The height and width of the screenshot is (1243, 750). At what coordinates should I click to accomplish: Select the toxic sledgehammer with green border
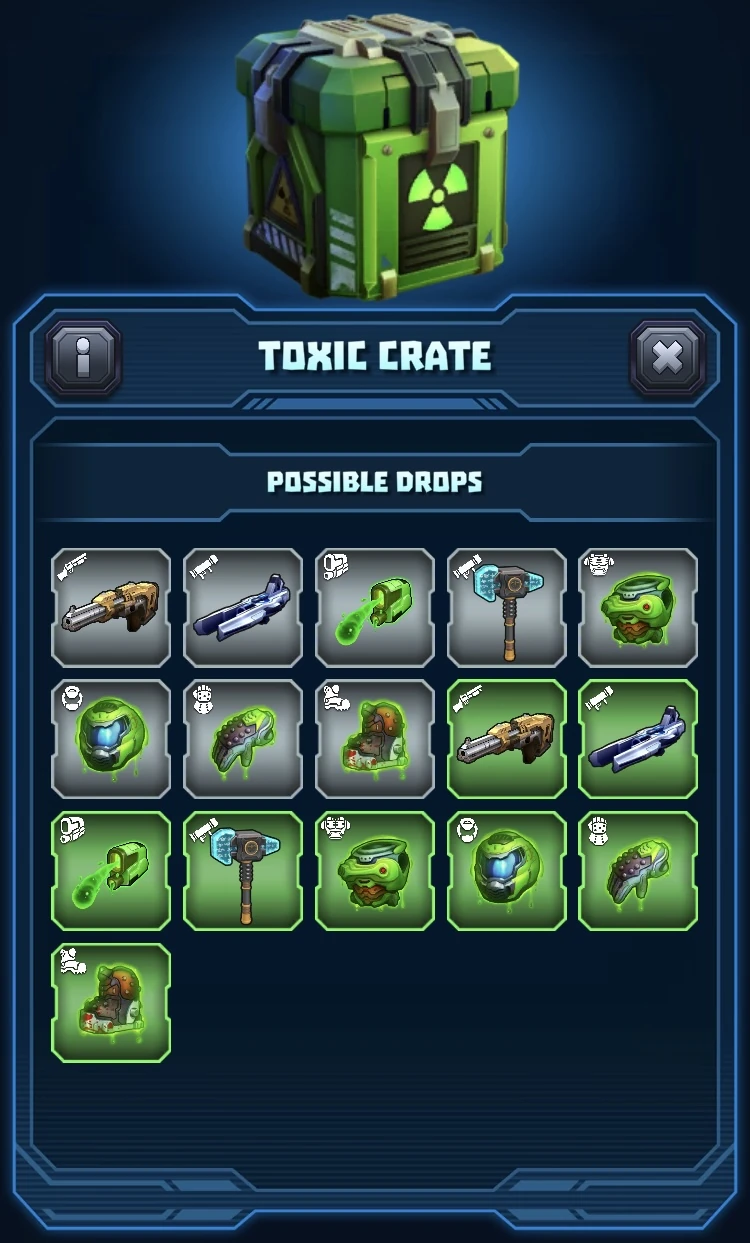(243, 870)
